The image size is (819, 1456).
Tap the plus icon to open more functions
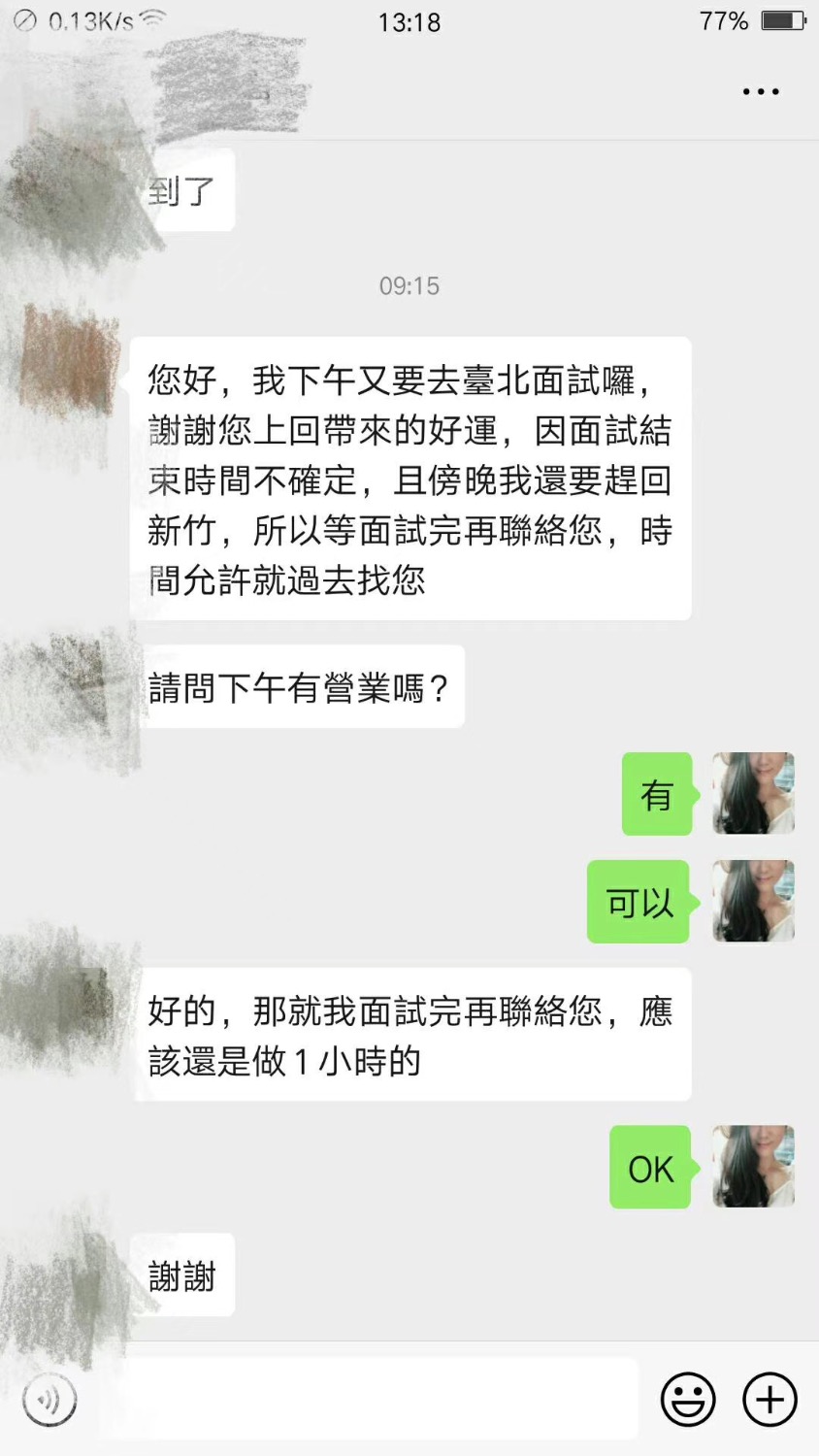point(769,1399)
